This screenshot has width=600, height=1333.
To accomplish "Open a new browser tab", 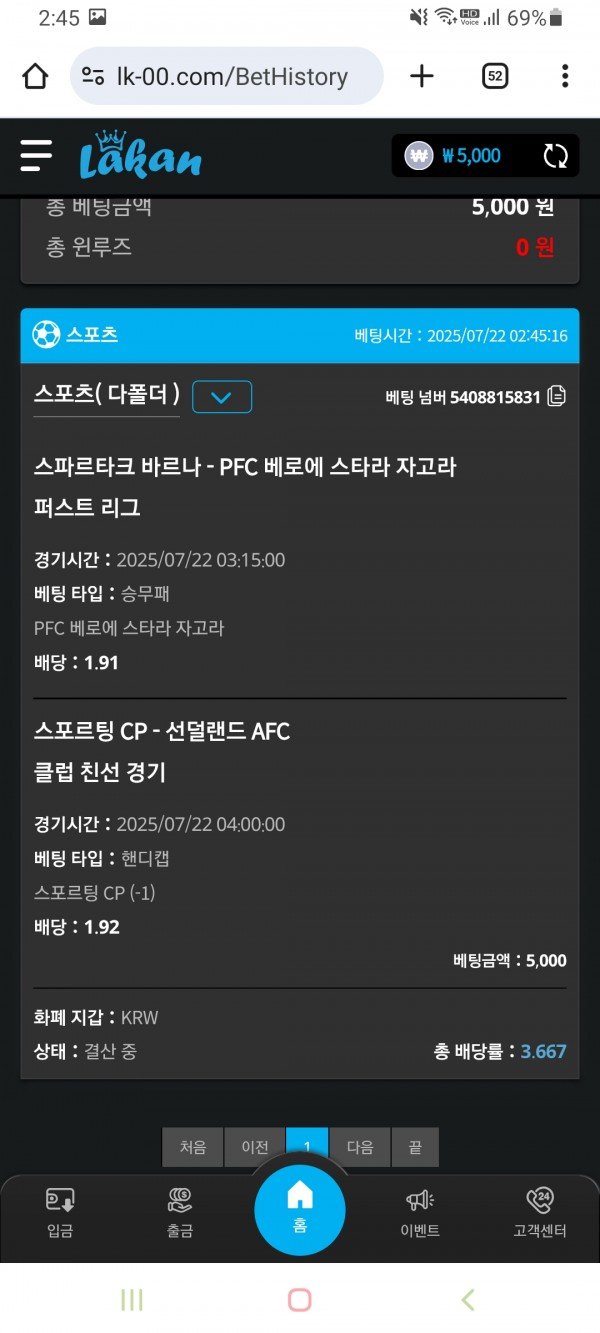I will click(x=423, y=76).
